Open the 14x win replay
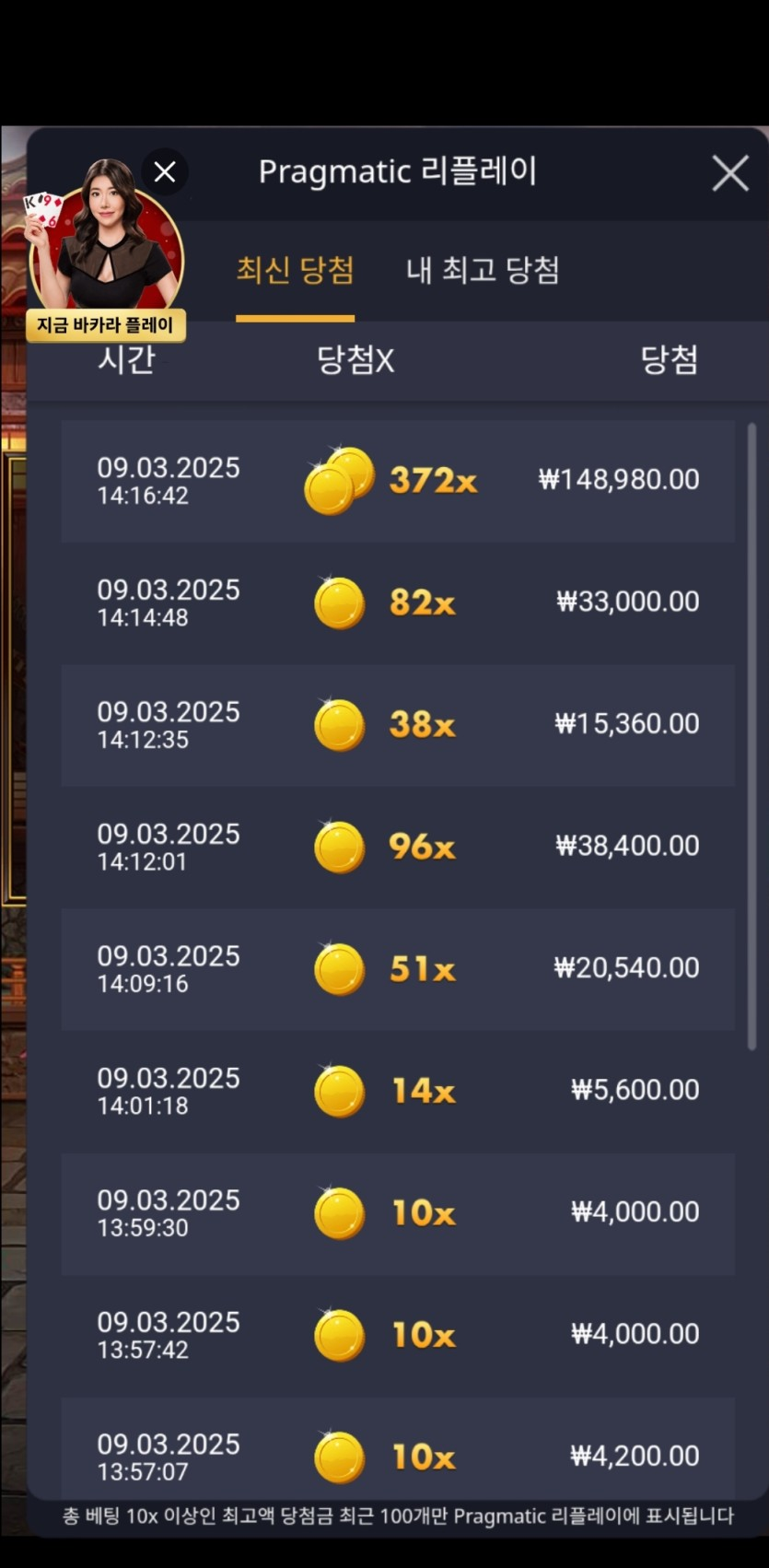The image size is (769, 1568). (398, 1092)
